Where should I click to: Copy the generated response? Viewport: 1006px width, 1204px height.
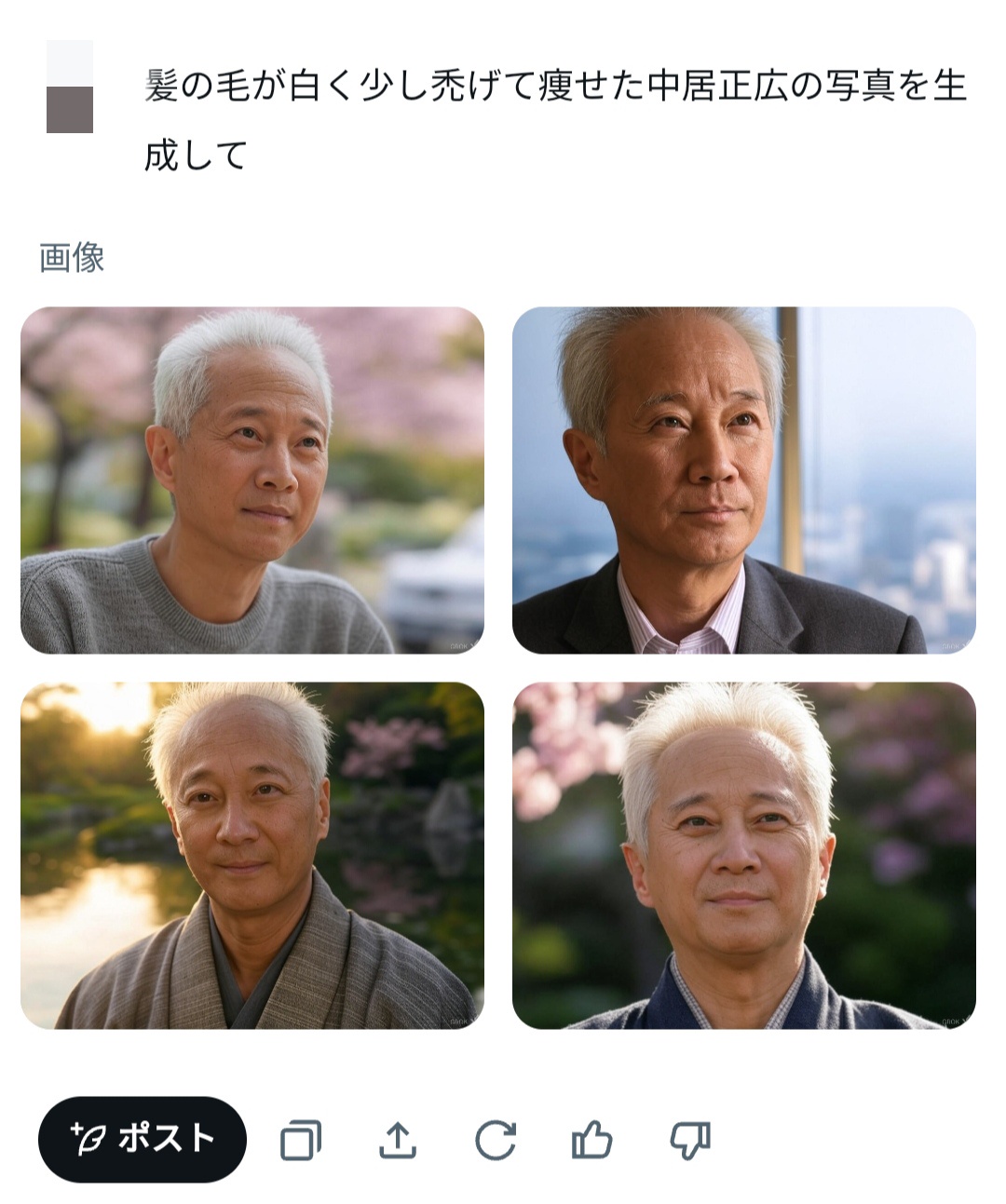coord(301,1140)
